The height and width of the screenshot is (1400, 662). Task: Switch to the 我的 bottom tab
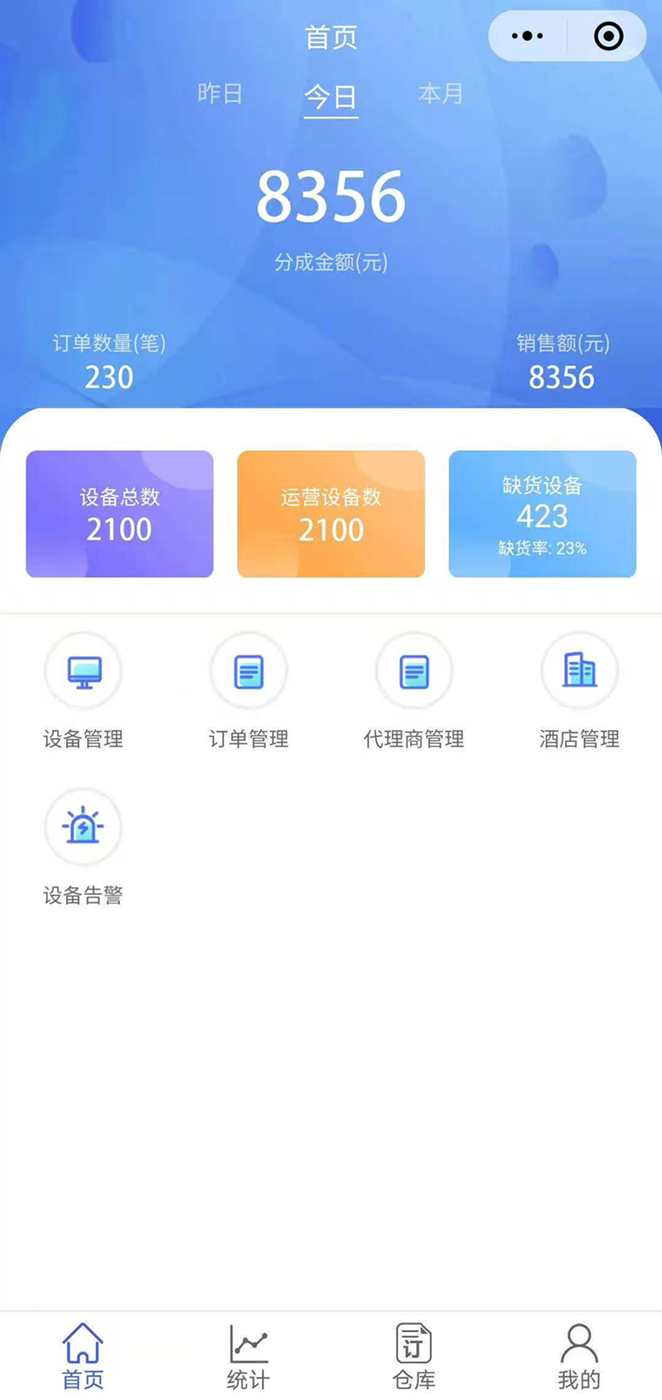[579, 1356]
